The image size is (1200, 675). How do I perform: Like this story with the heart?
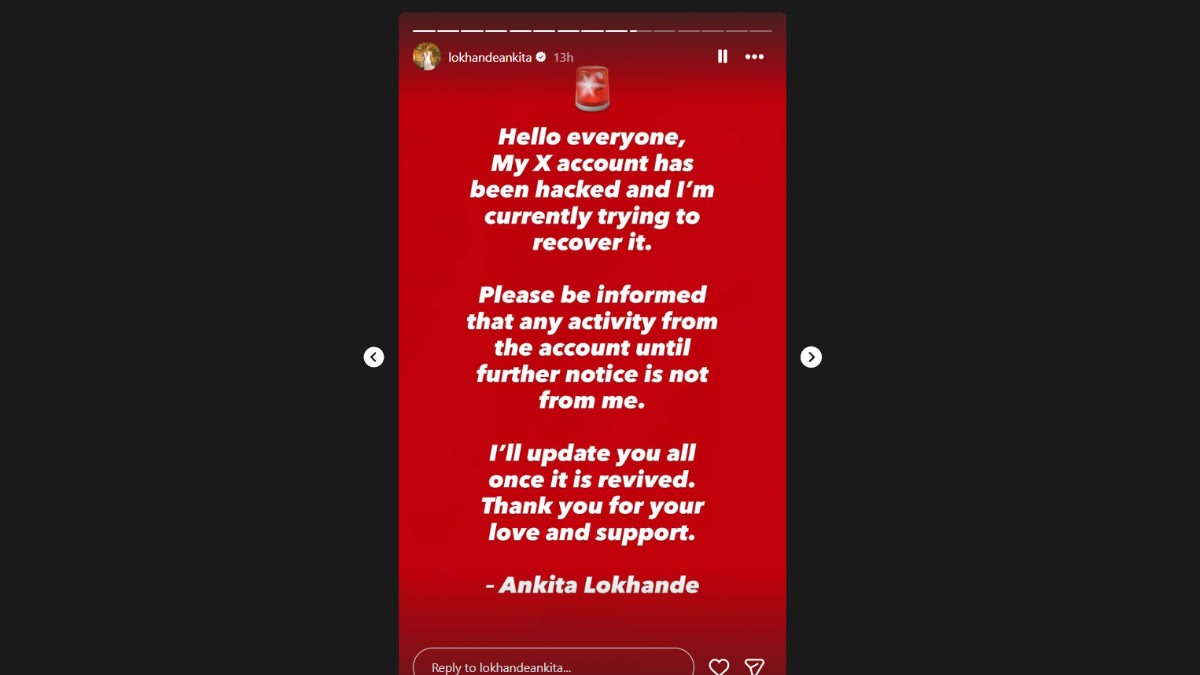(718, 666)
